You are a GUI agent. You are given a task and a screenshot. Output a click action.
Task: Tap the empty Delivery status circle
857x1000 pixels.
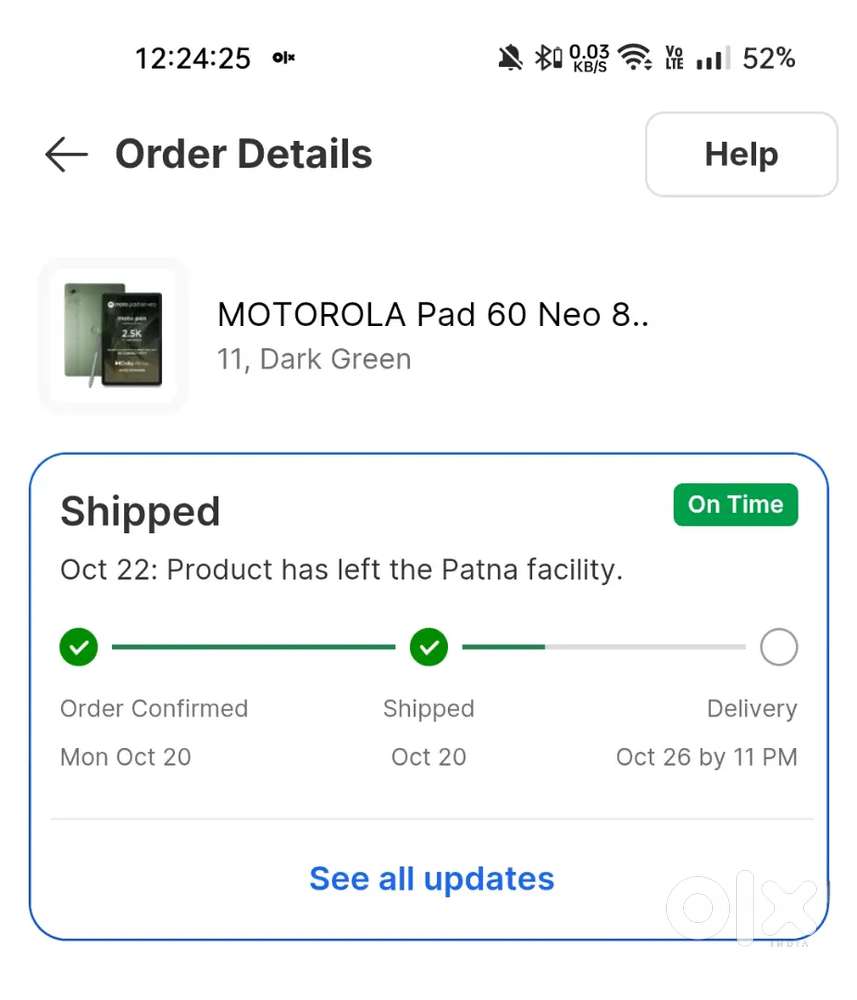(778, 647)
